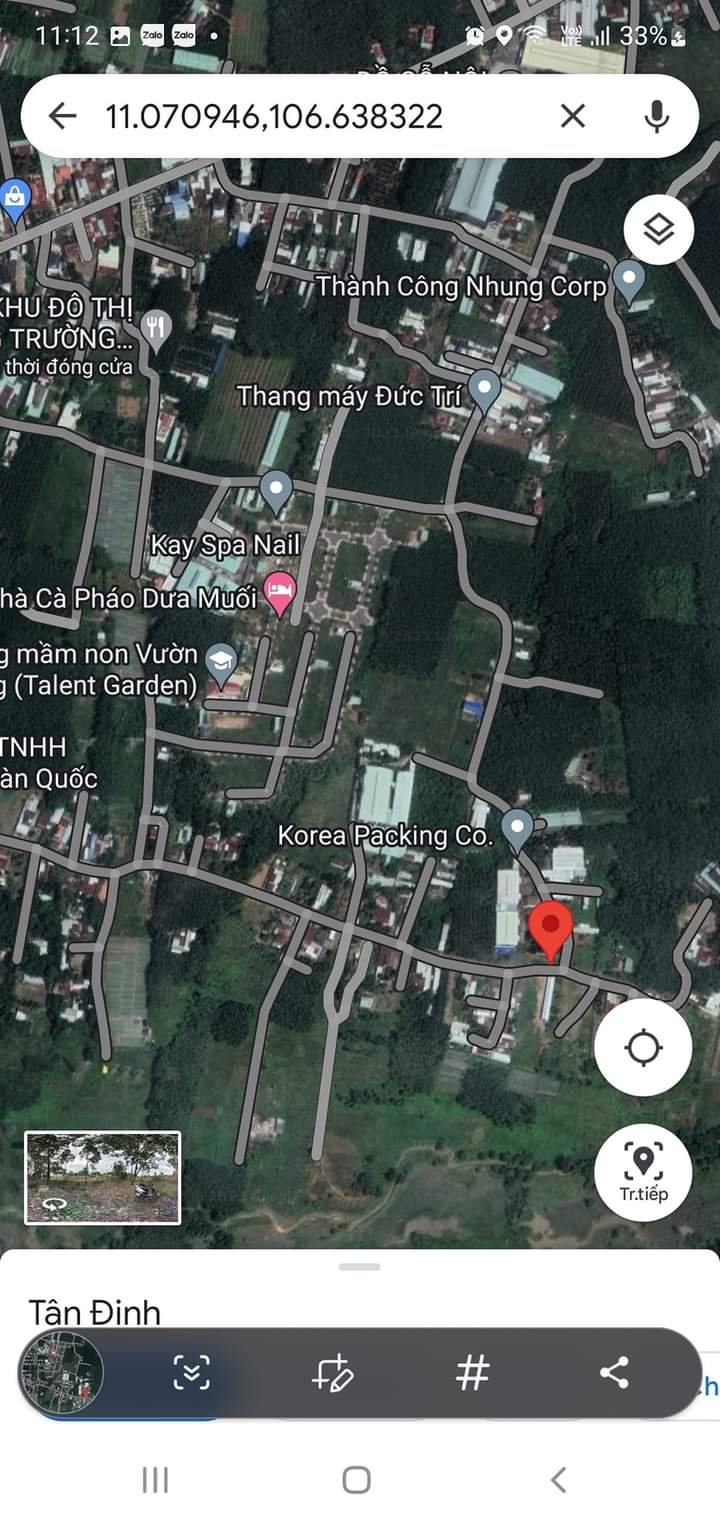Add hashtag tag to screenshot
The width and height of the screenshot is (720, 1520).
pyautogui.click(x=472, y=1372)
